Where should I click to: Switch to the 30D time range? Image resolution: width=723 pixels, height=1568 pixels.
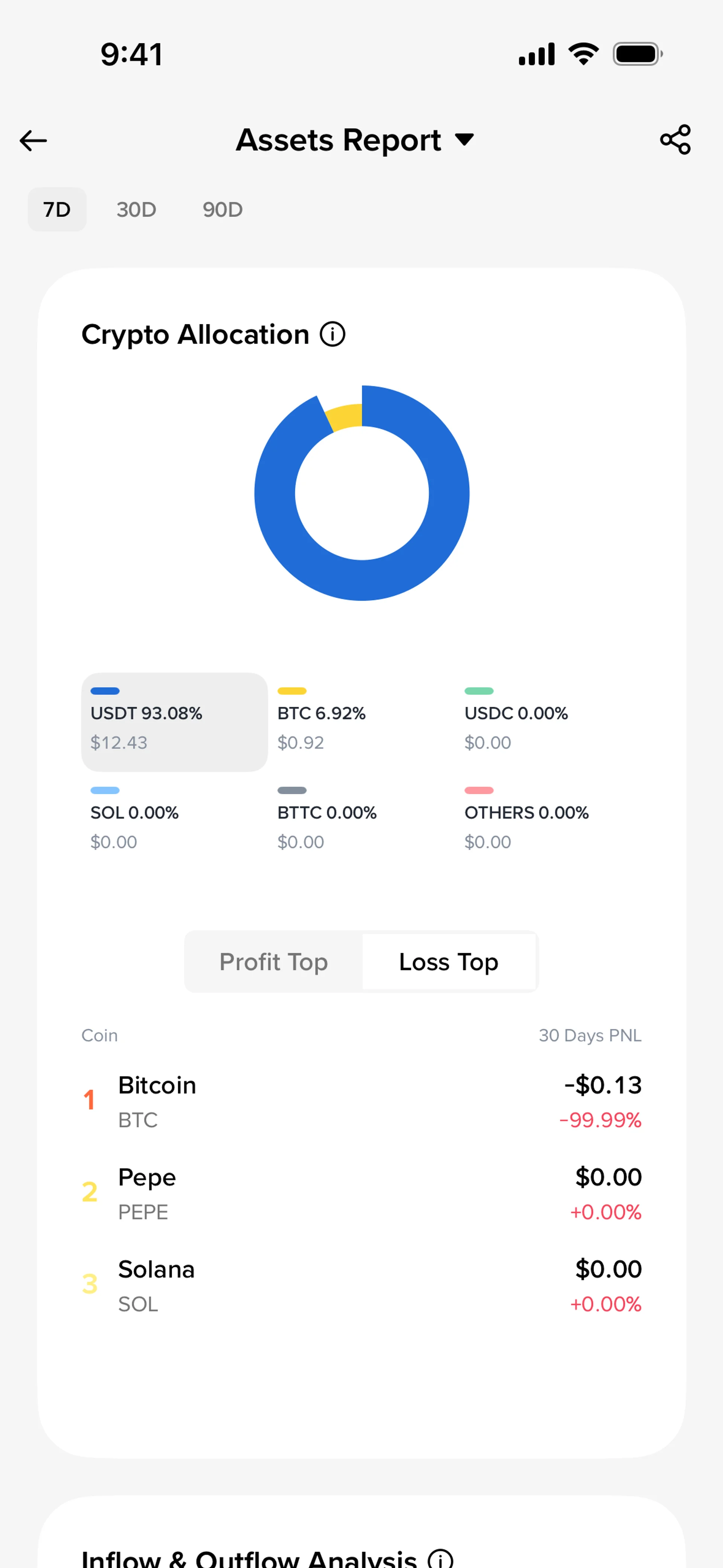pyautogui.click(x=136, y=209)
